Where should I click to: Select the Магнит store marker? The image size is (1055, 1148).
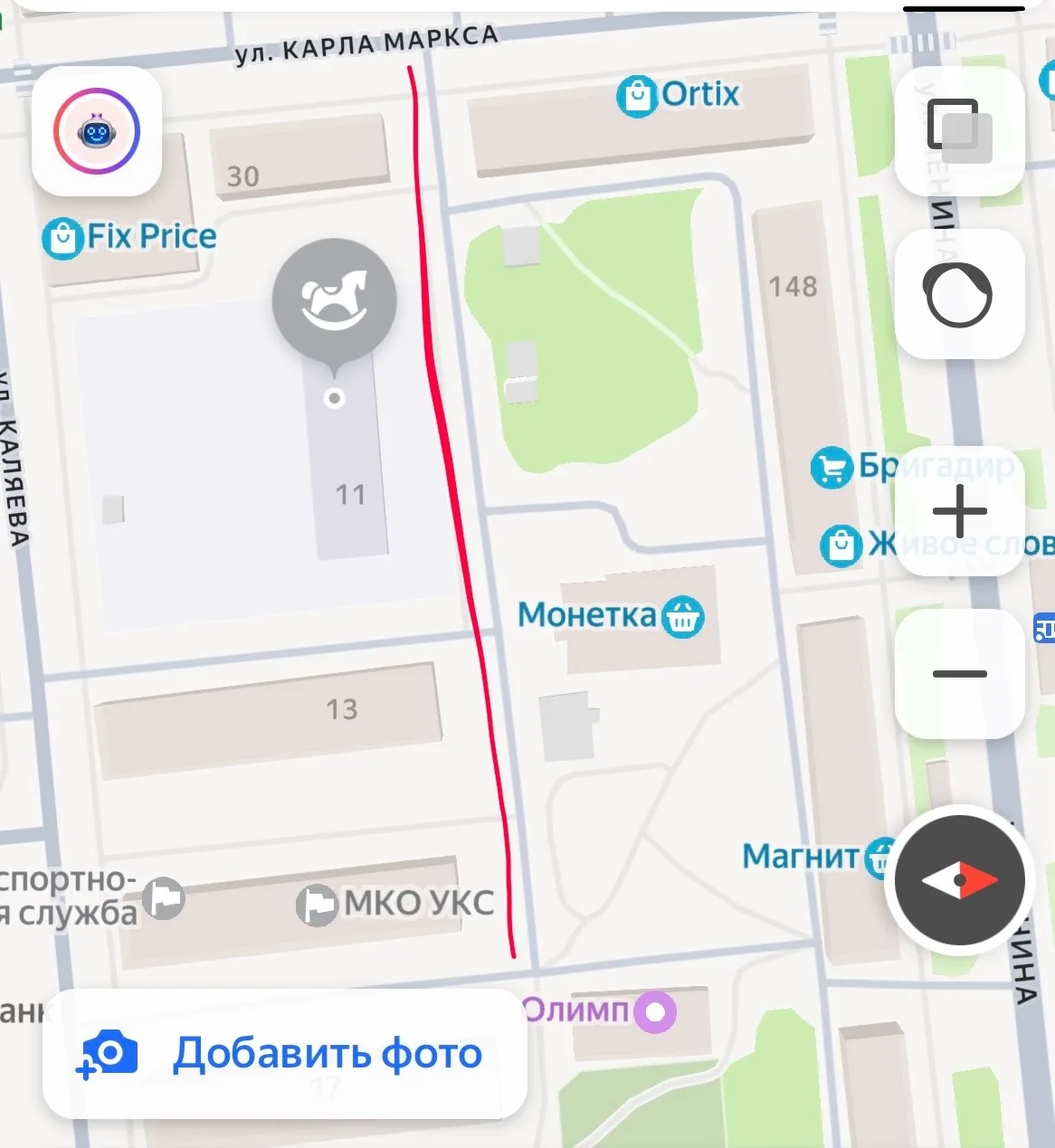tap(876, 857)
